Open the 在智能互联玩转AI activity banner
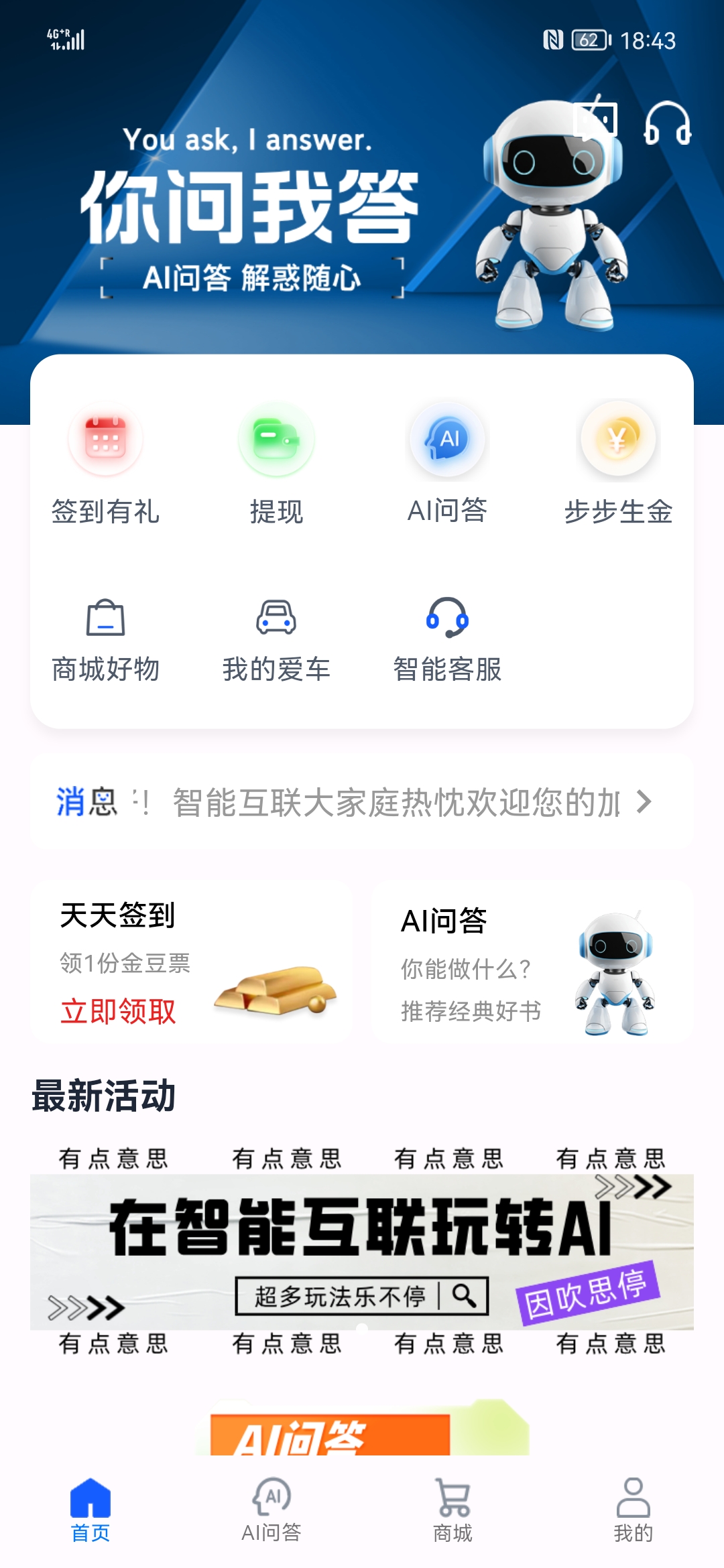Image resolution: width=724 pixels, height=1568 pixels. pyautogui.click(x=362, y=1251)
